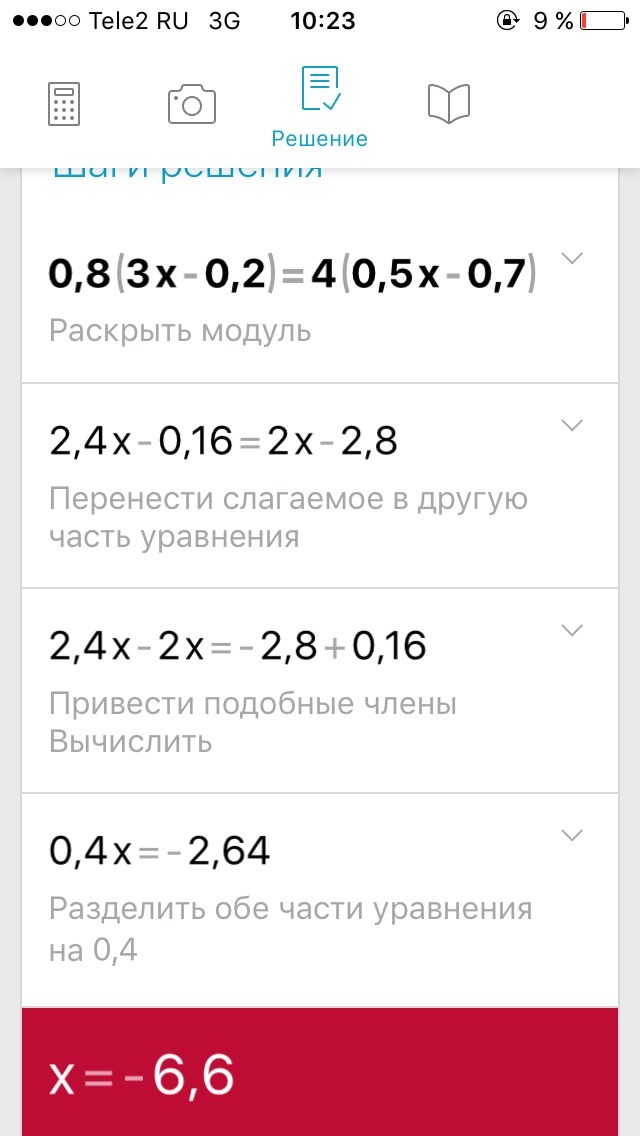The width and height of the screenshot is (640, 1136).
Task: Select the Решение tab
Action: (320, 107)
